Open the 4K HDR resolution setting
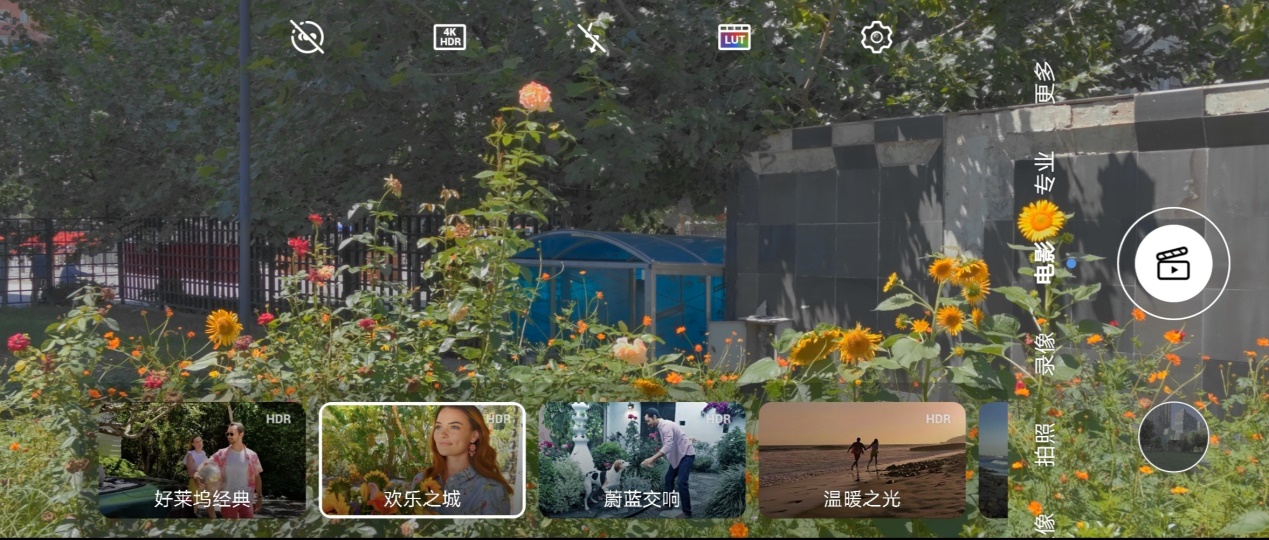 coord(450,37)
